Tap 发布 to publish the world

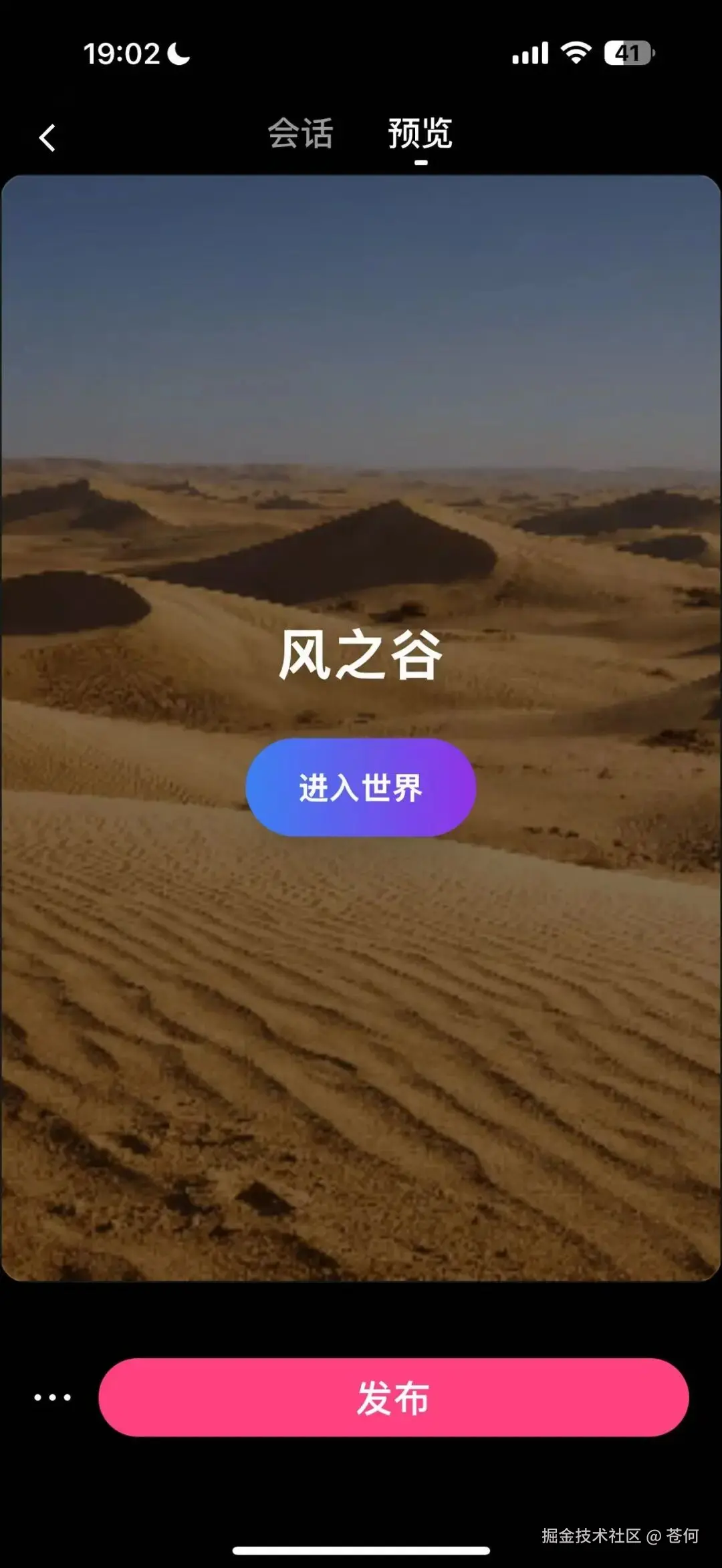click(393, 1398)
